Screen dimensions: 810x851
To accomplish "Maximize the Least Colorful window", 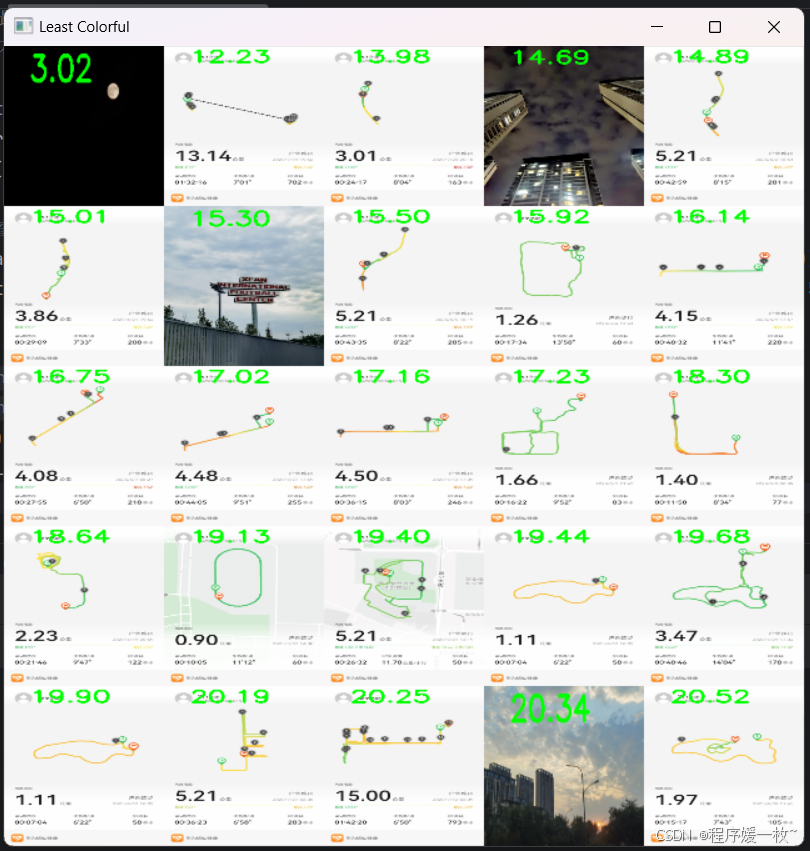I will pyautogui.click(x=715, y=27).
